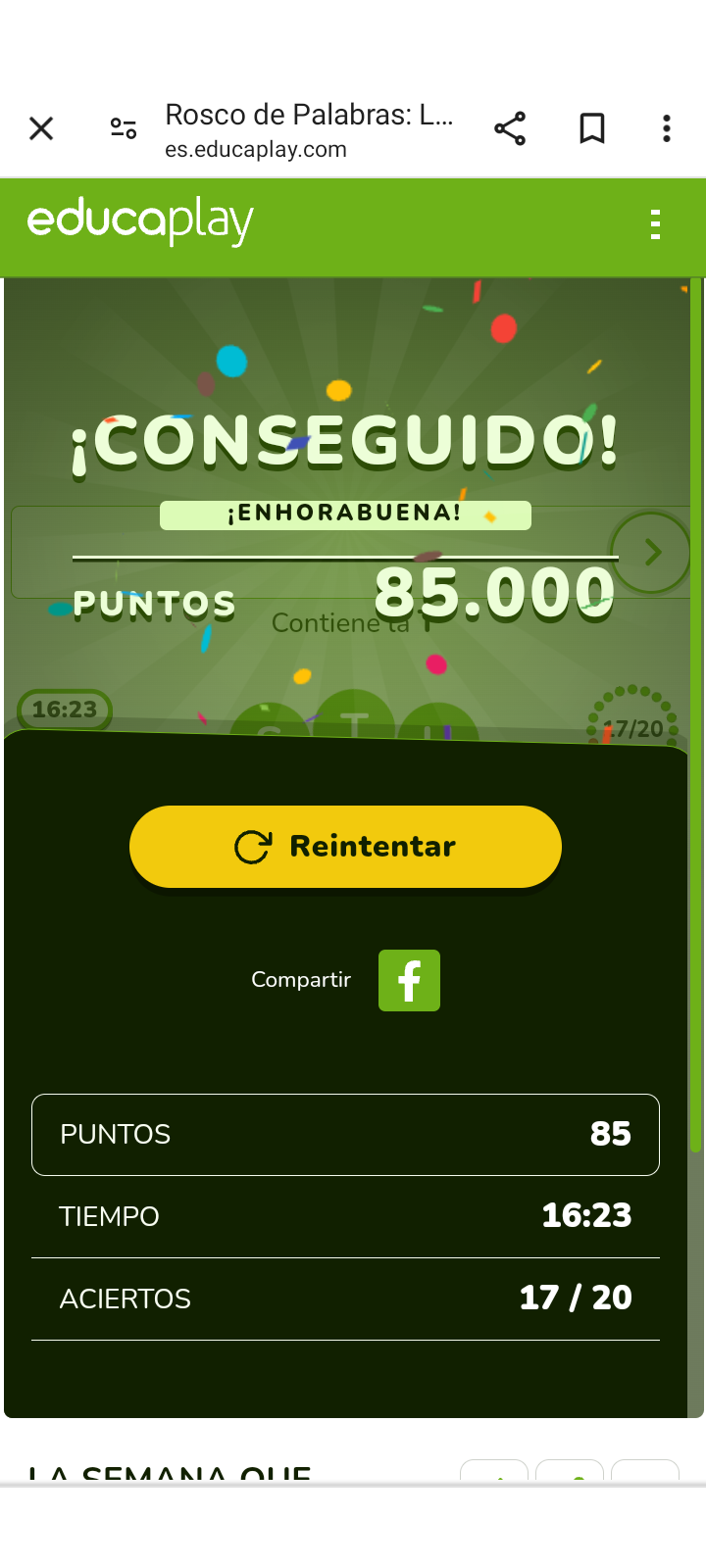Open site settings icon in address bar
Viewport: 706px width, 1568px height.
[x=124, y=128]
